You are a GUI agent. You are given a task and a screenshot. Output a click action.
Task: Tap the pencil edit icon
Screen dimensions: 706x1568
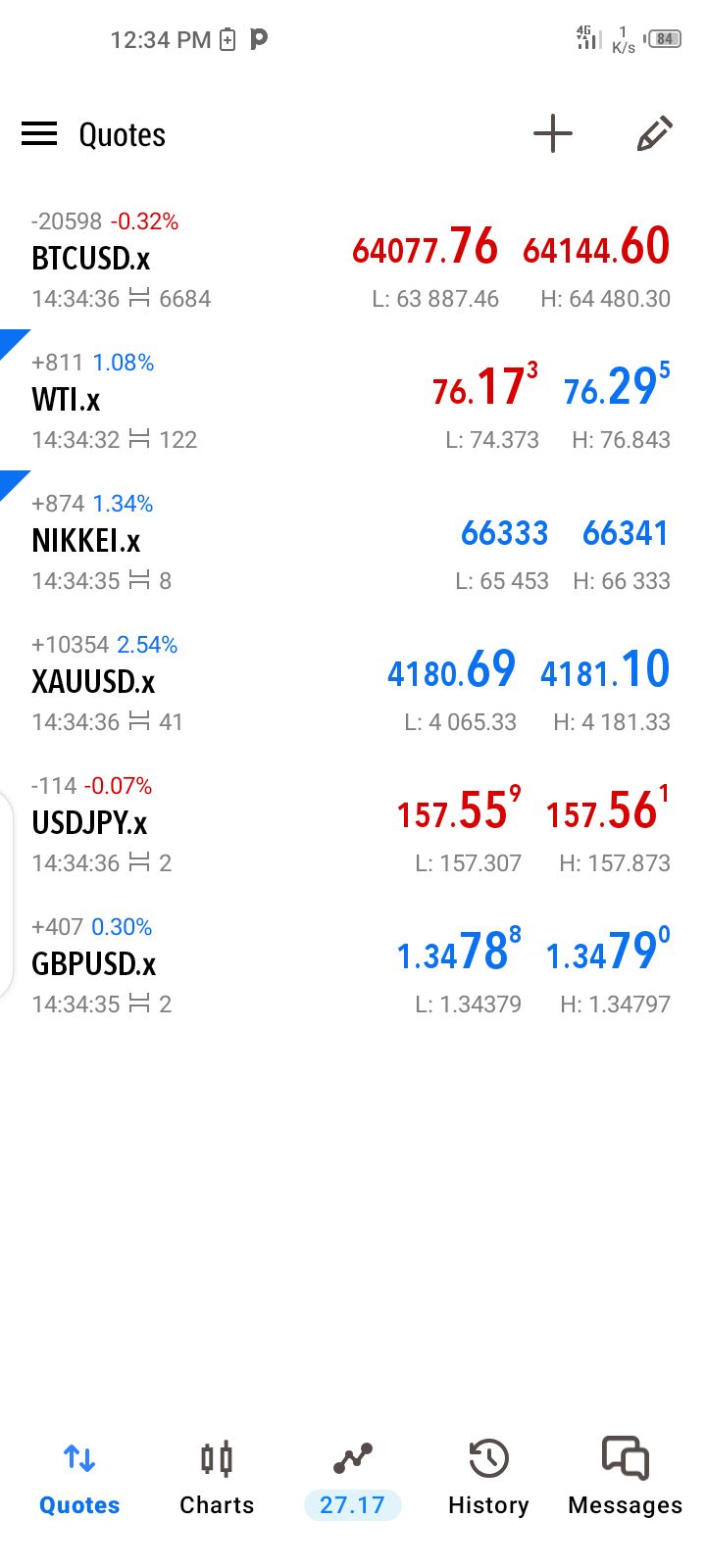click(654, 134)
